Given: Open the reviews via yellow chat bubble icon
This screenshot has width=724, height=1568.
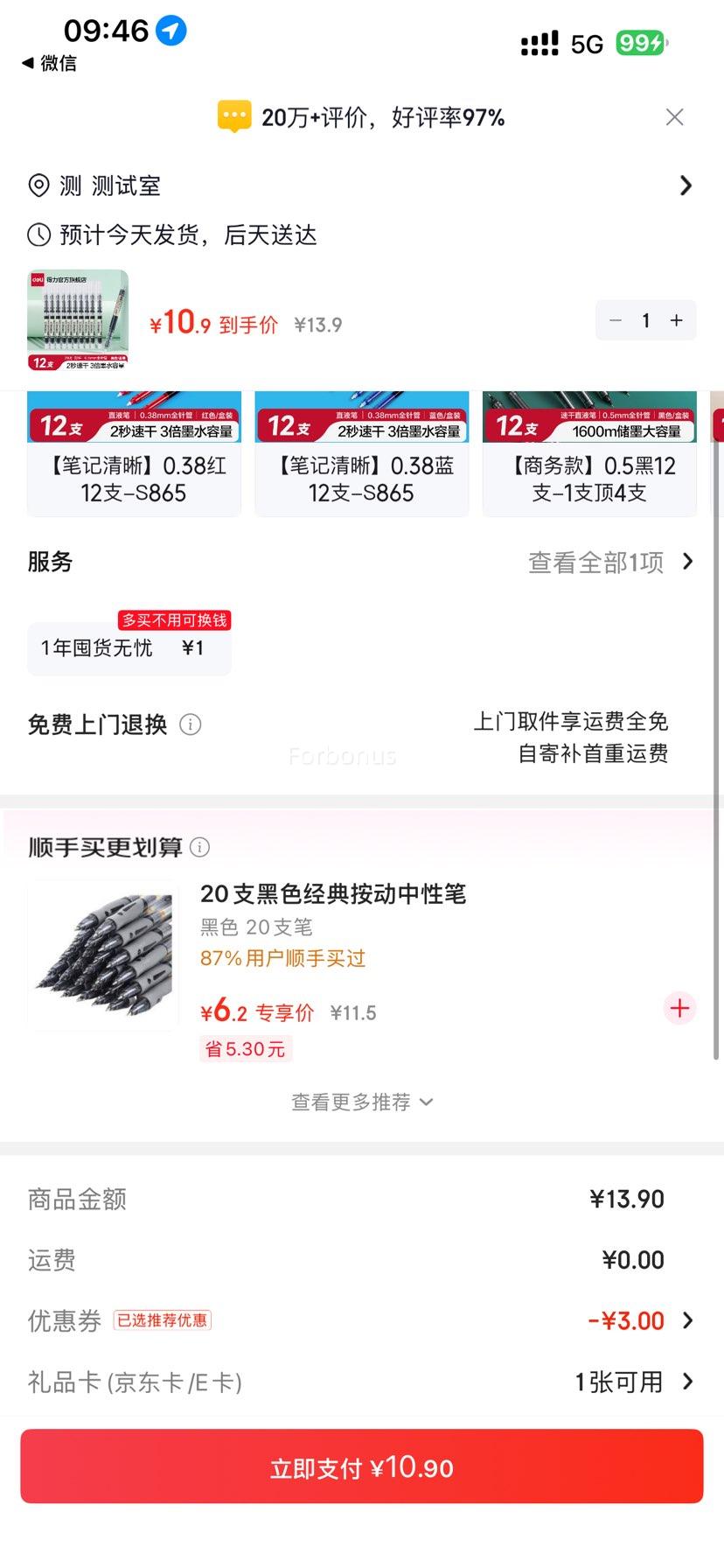Looking at the screenshot, I should coord(233,115).
